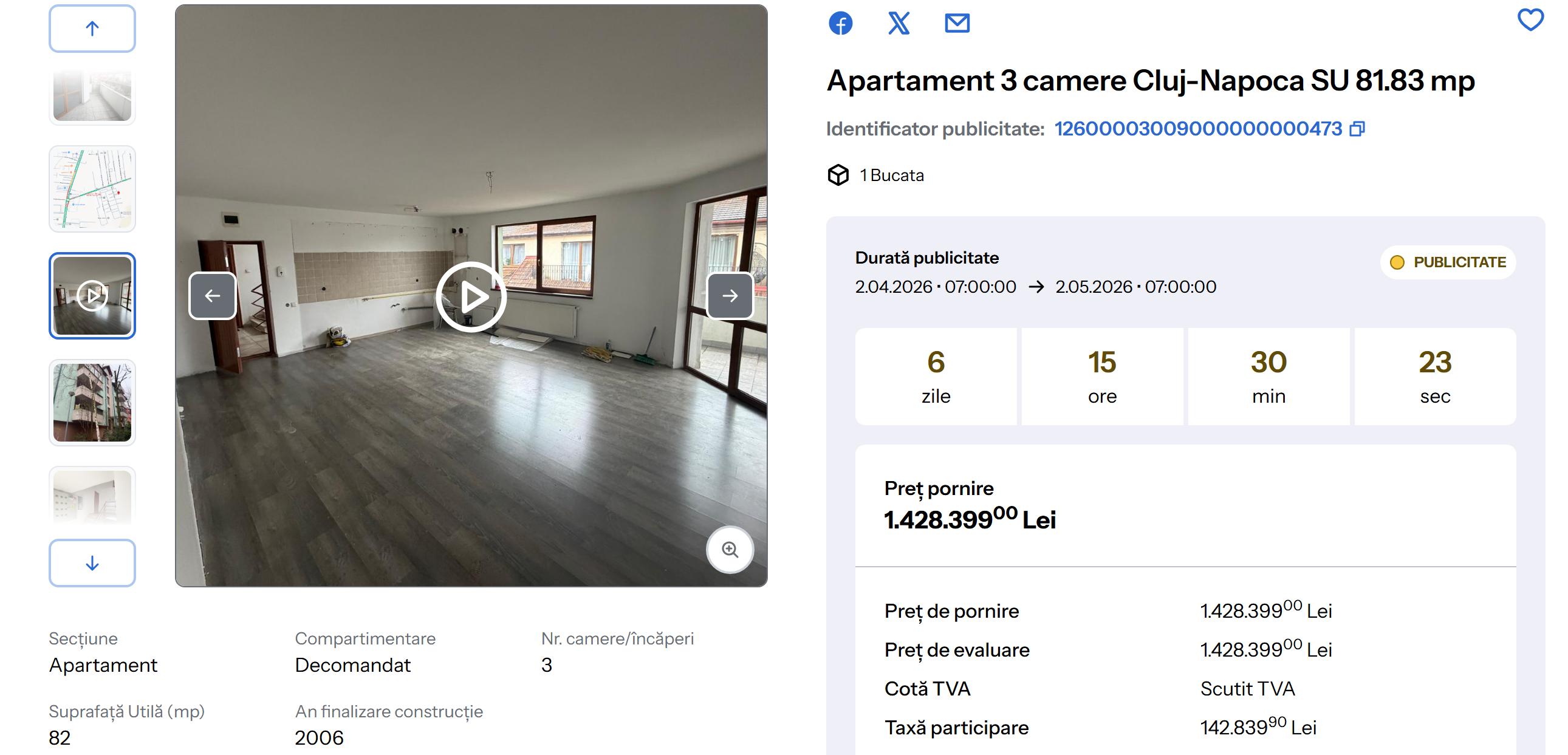Move thumbnail list down with the arrow
1568x755 pixels.
click(92, 562)
